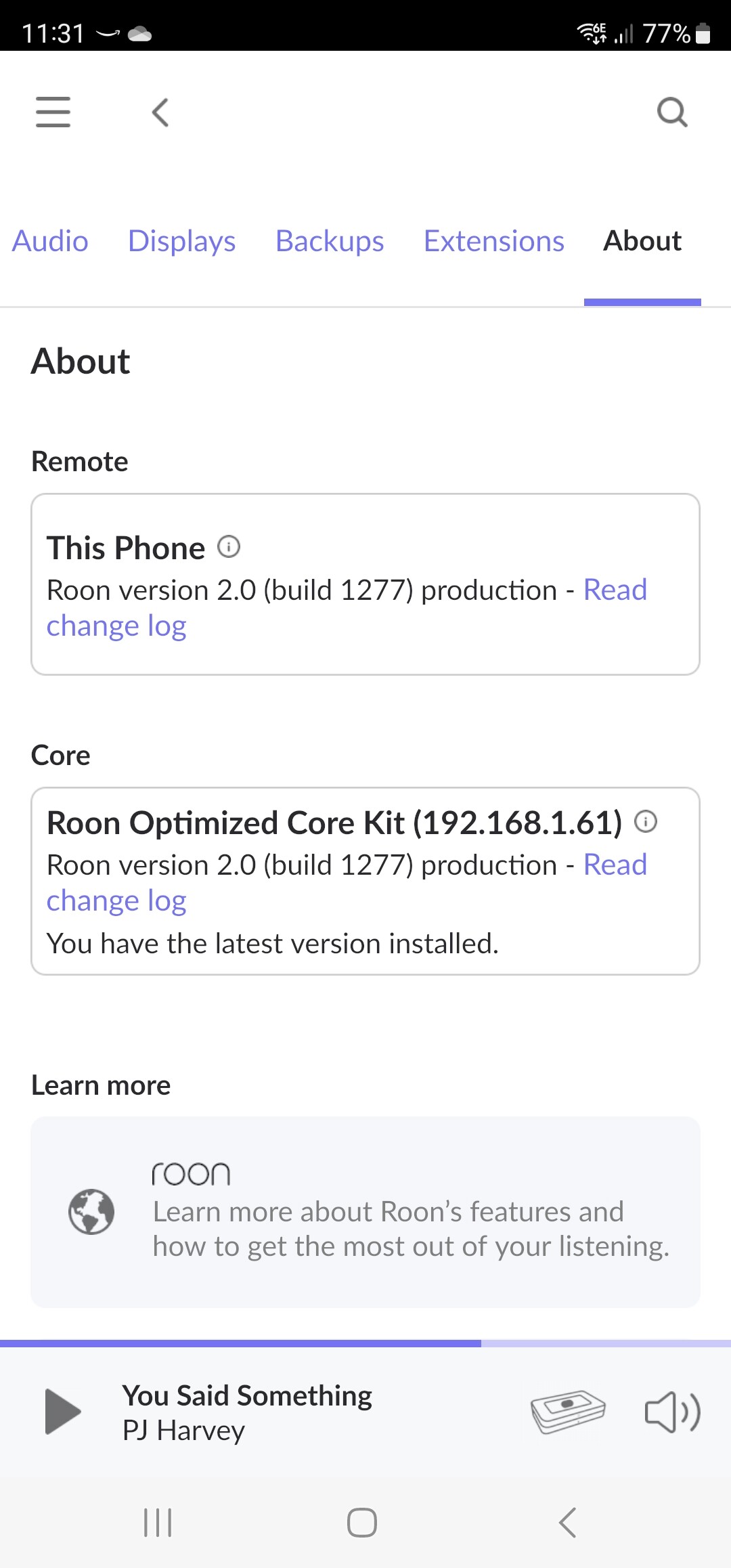
Task: Open the search magnifier icon
Action: (672, 112)
